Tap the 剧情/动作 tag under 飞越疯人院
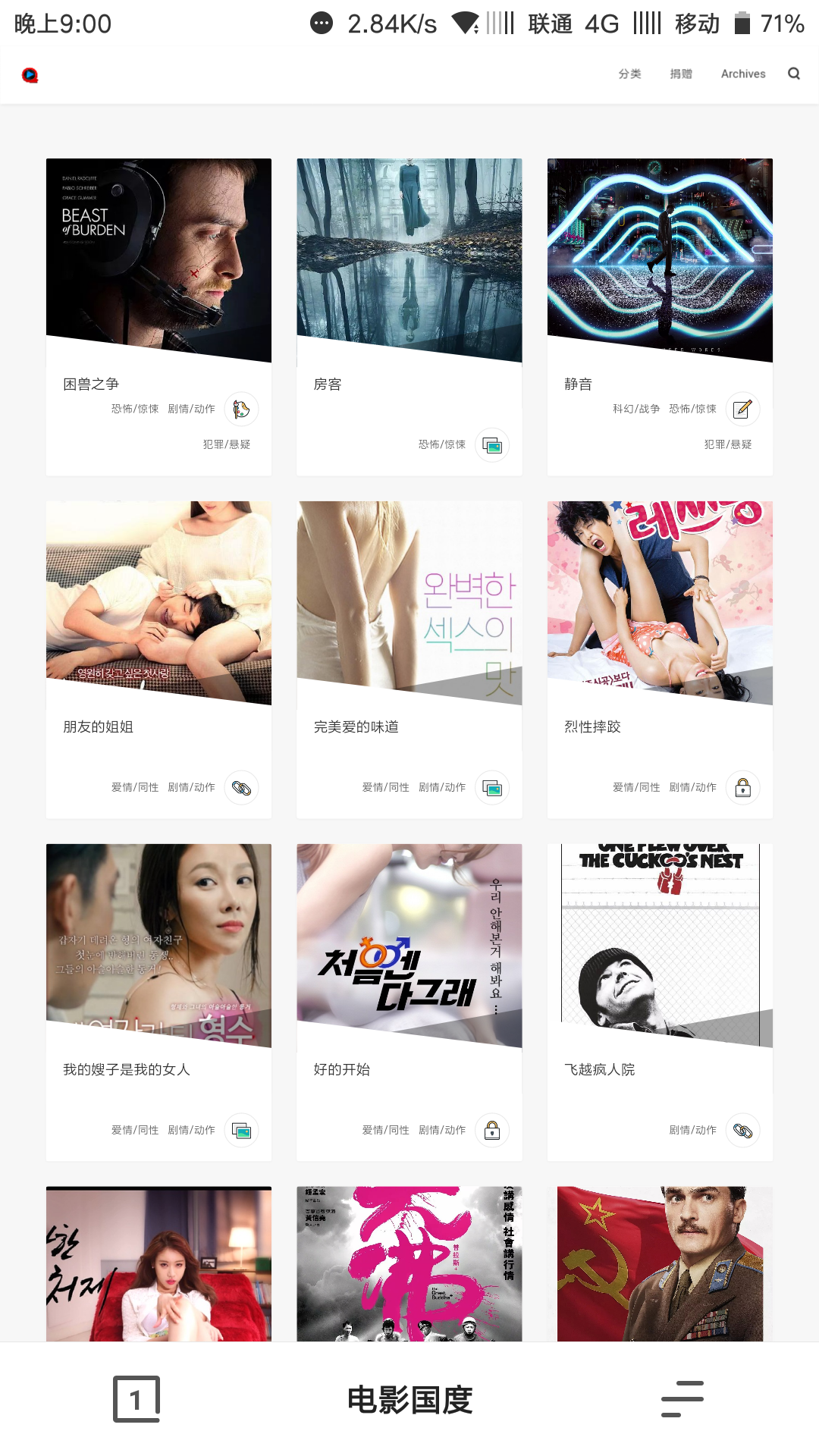The image size is (819, 1456). pyautogui.click(x=692, y=1130)
